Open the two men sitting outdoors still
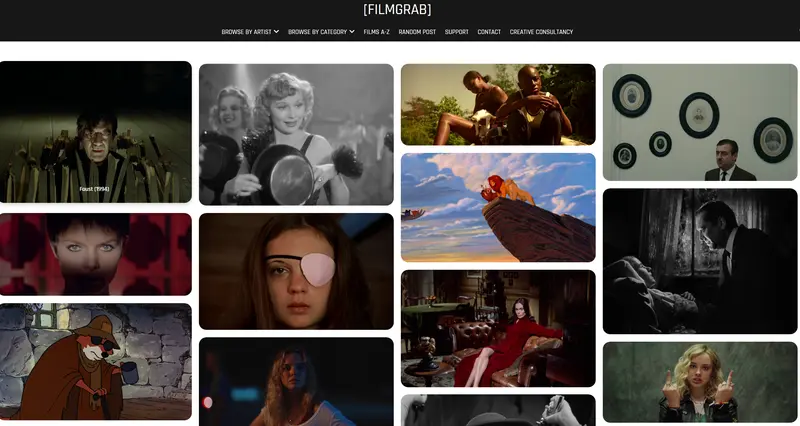Screen dimensions: 800x426 498,104
